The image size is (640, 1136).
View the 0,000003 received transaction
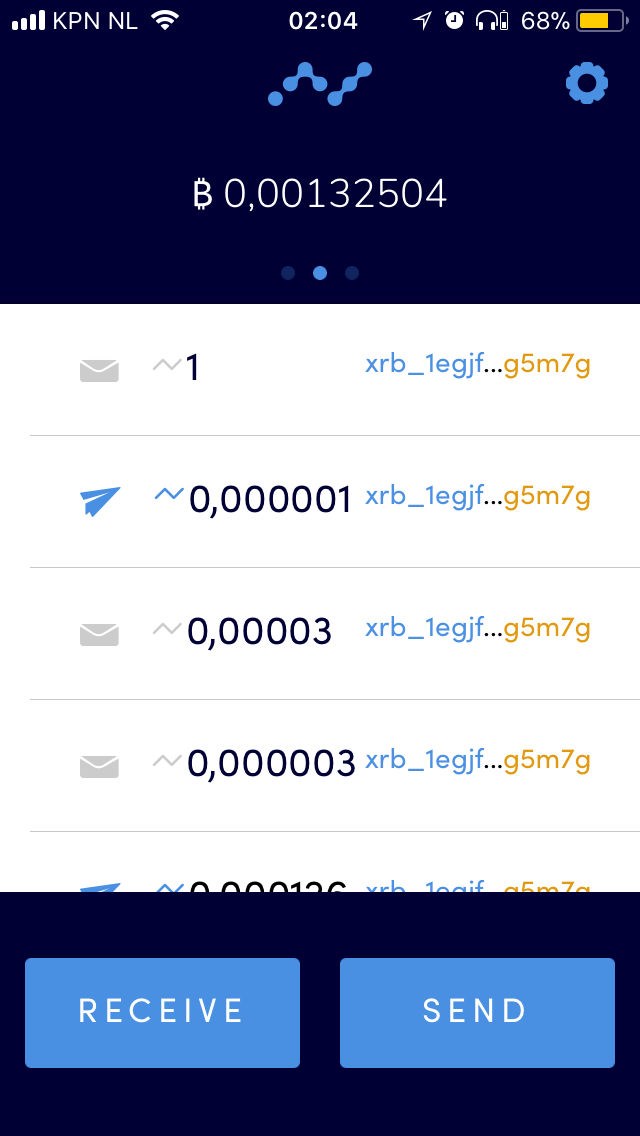[x=335, y=765]
